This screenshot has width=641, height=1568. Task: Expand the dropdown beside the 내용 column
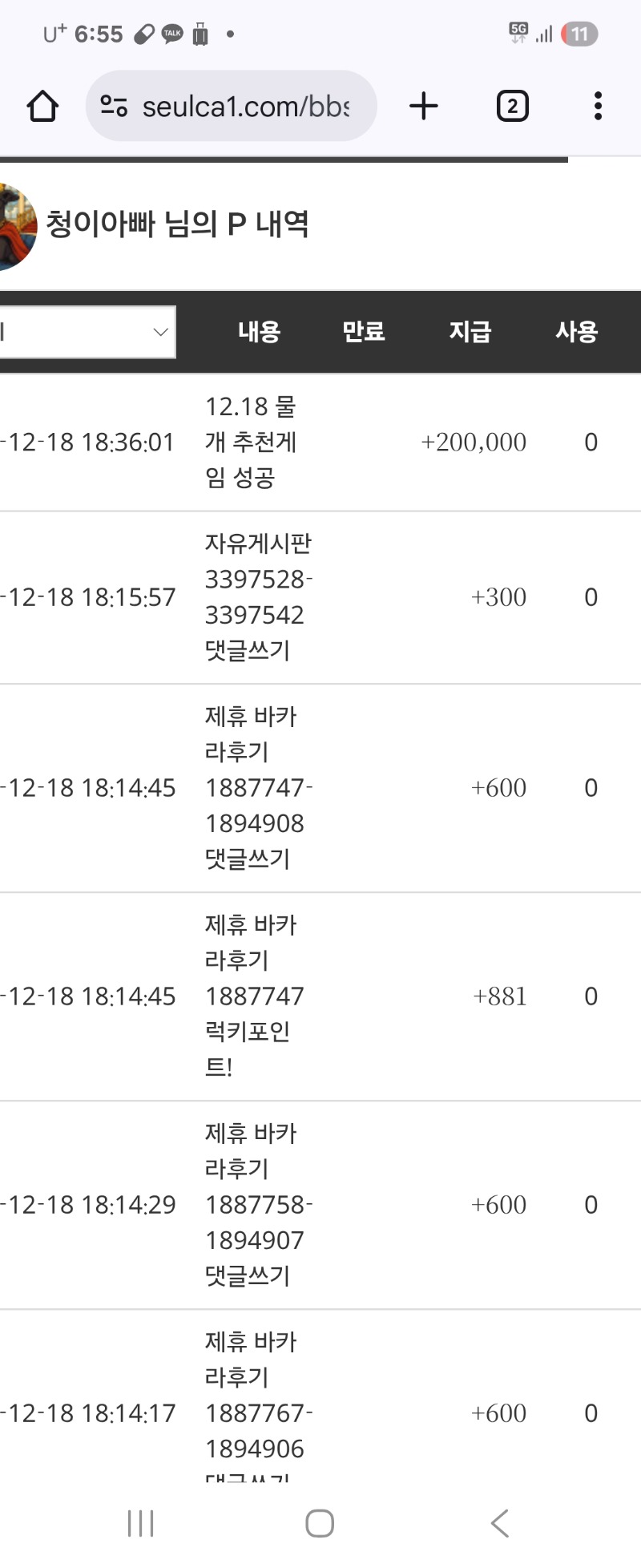click(87, 332)
